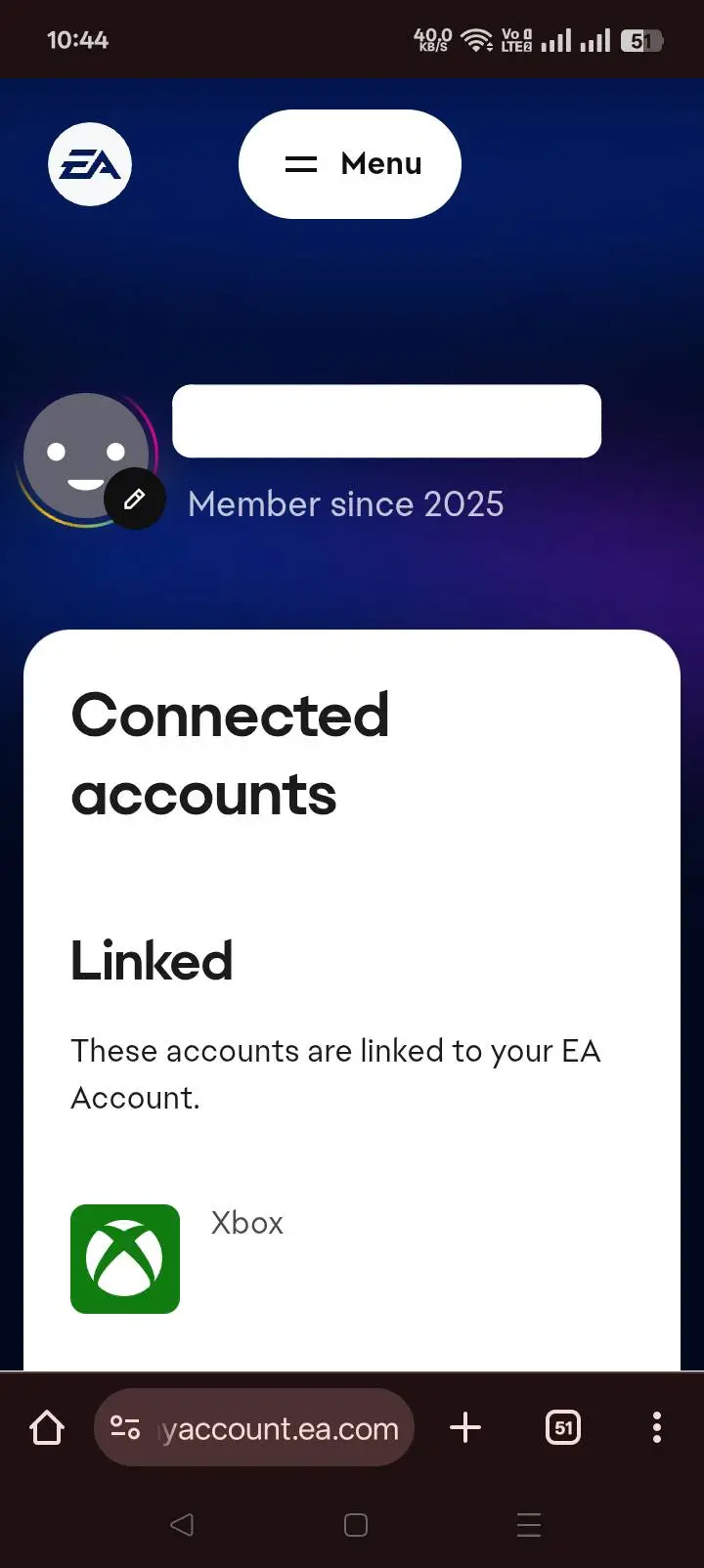The height and width of the screenshot is (1568, 704).
Task: Open the Menu button
Action: [350, 164]
